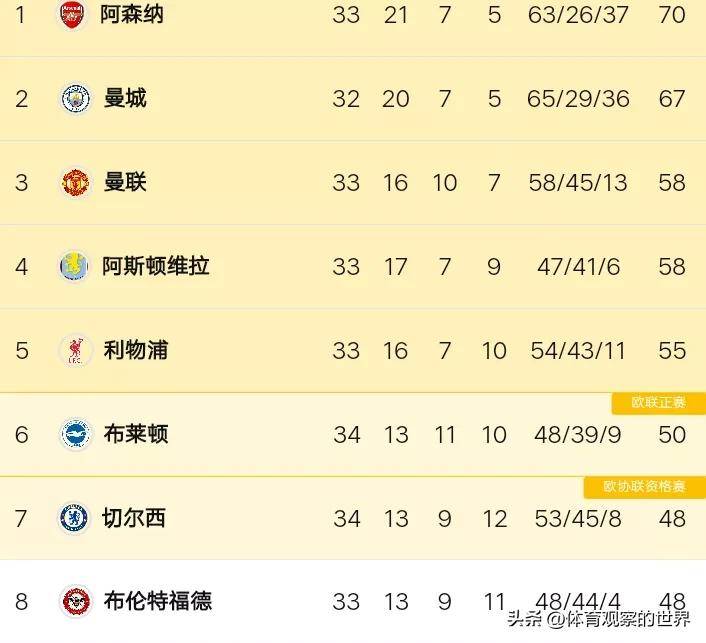This screenshot has height=643, width=706.
Task: View 阿斯顿维拉 team details
Action: 155,266
